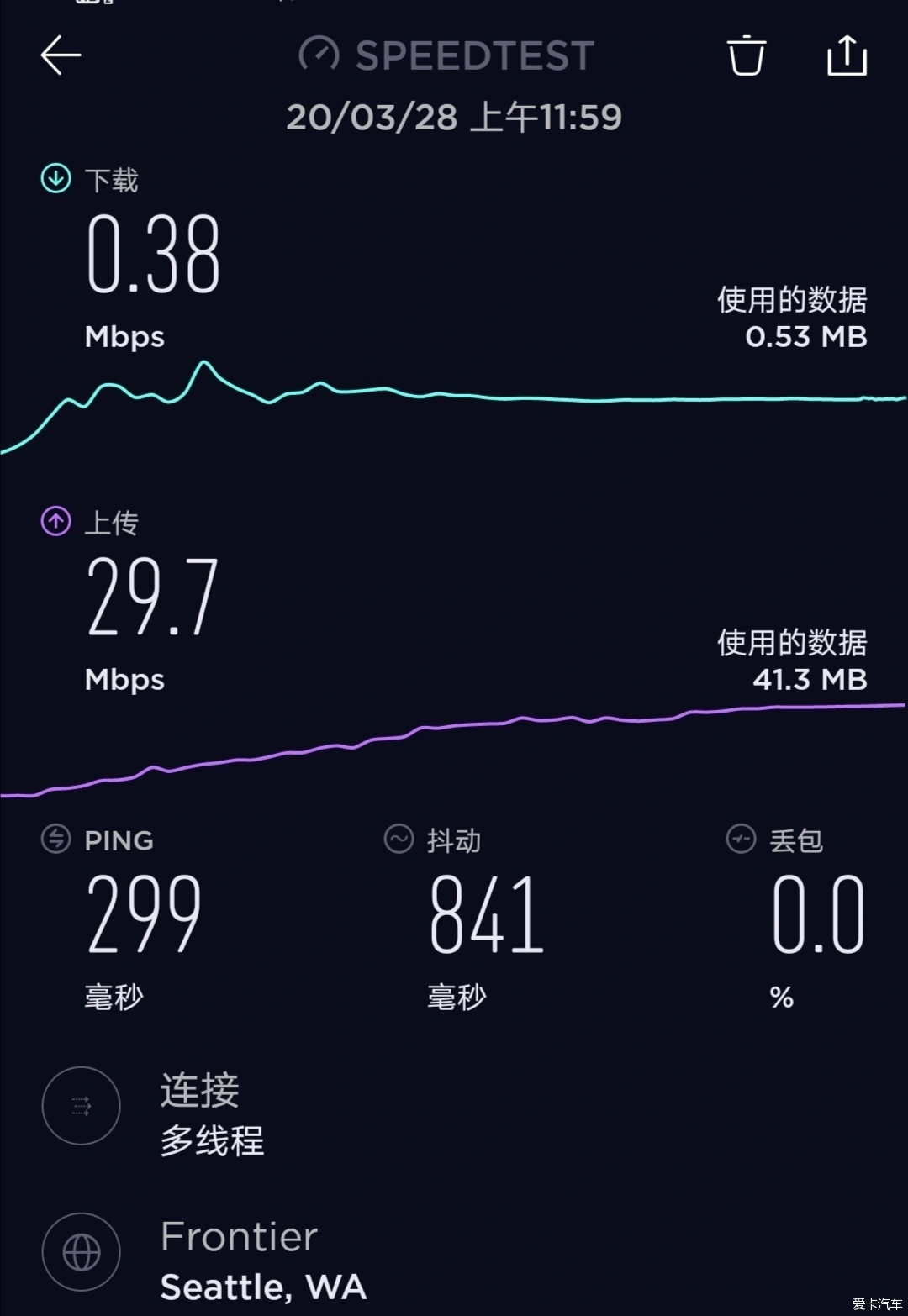Click the globe icon next to Frontier
The image size is (908, 1316).
pyautogui.click(x=81, y=1252)
